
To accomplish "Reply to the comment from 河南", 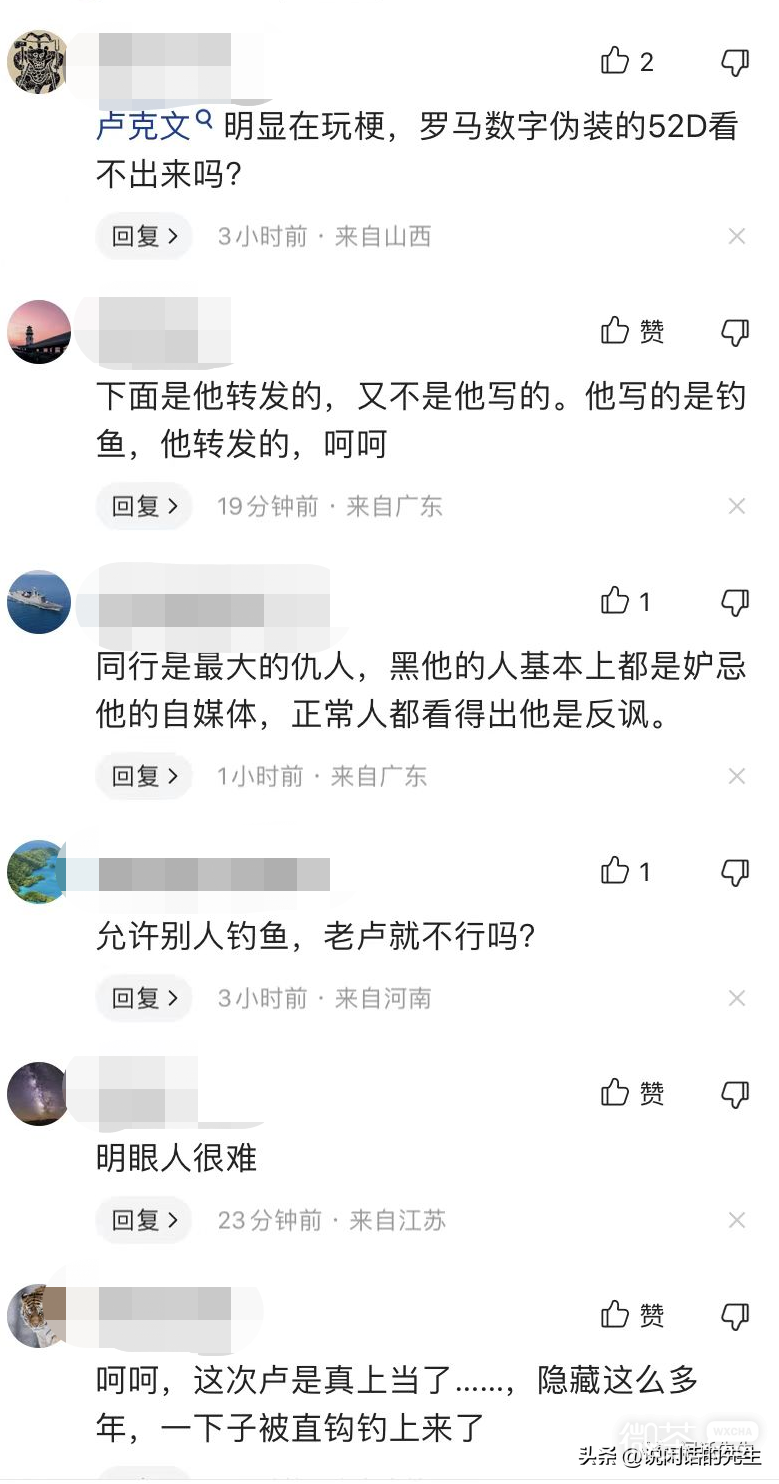I will click(x=144, y=998).
